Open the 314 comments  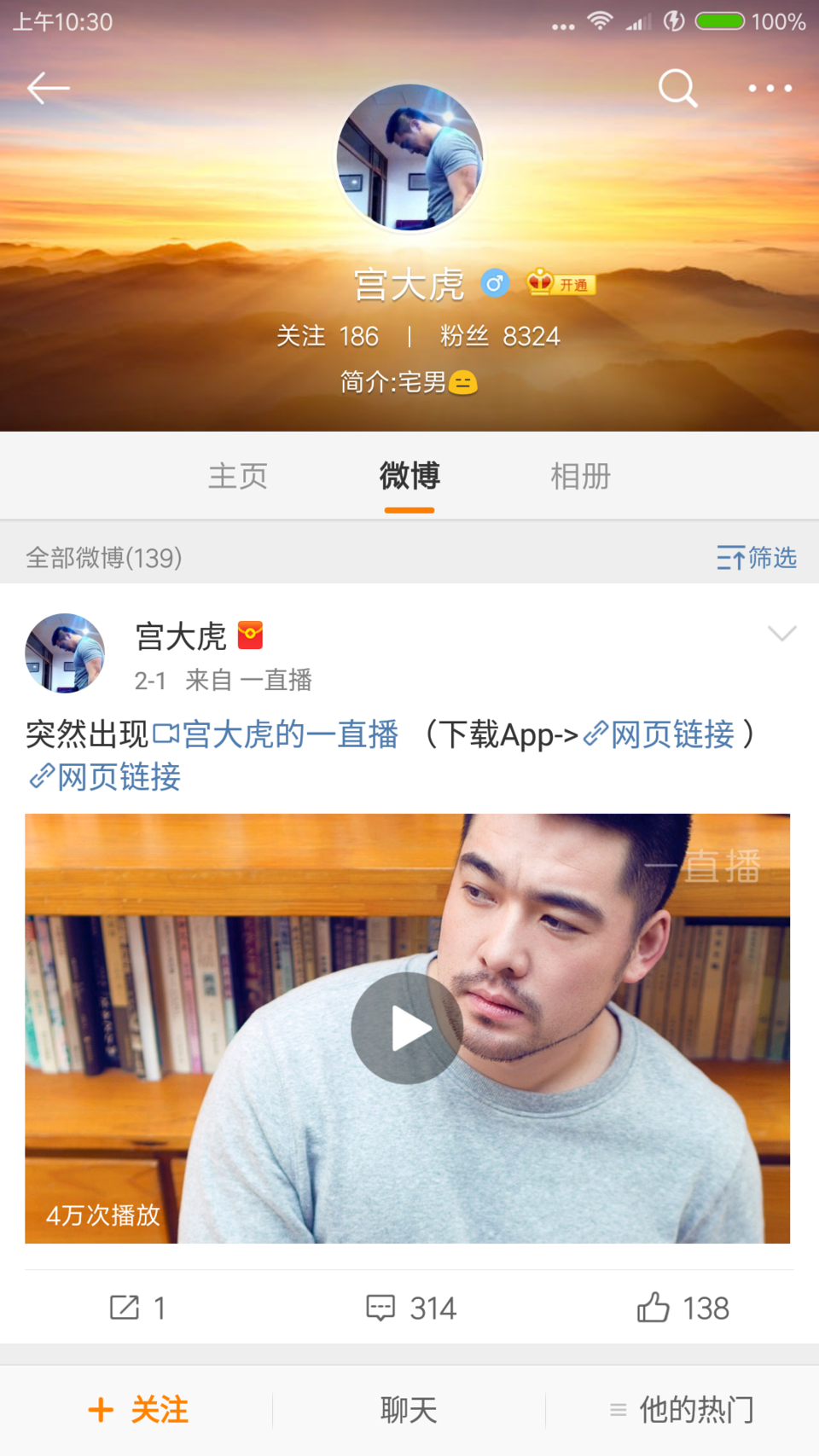(x=411, y=1308)
